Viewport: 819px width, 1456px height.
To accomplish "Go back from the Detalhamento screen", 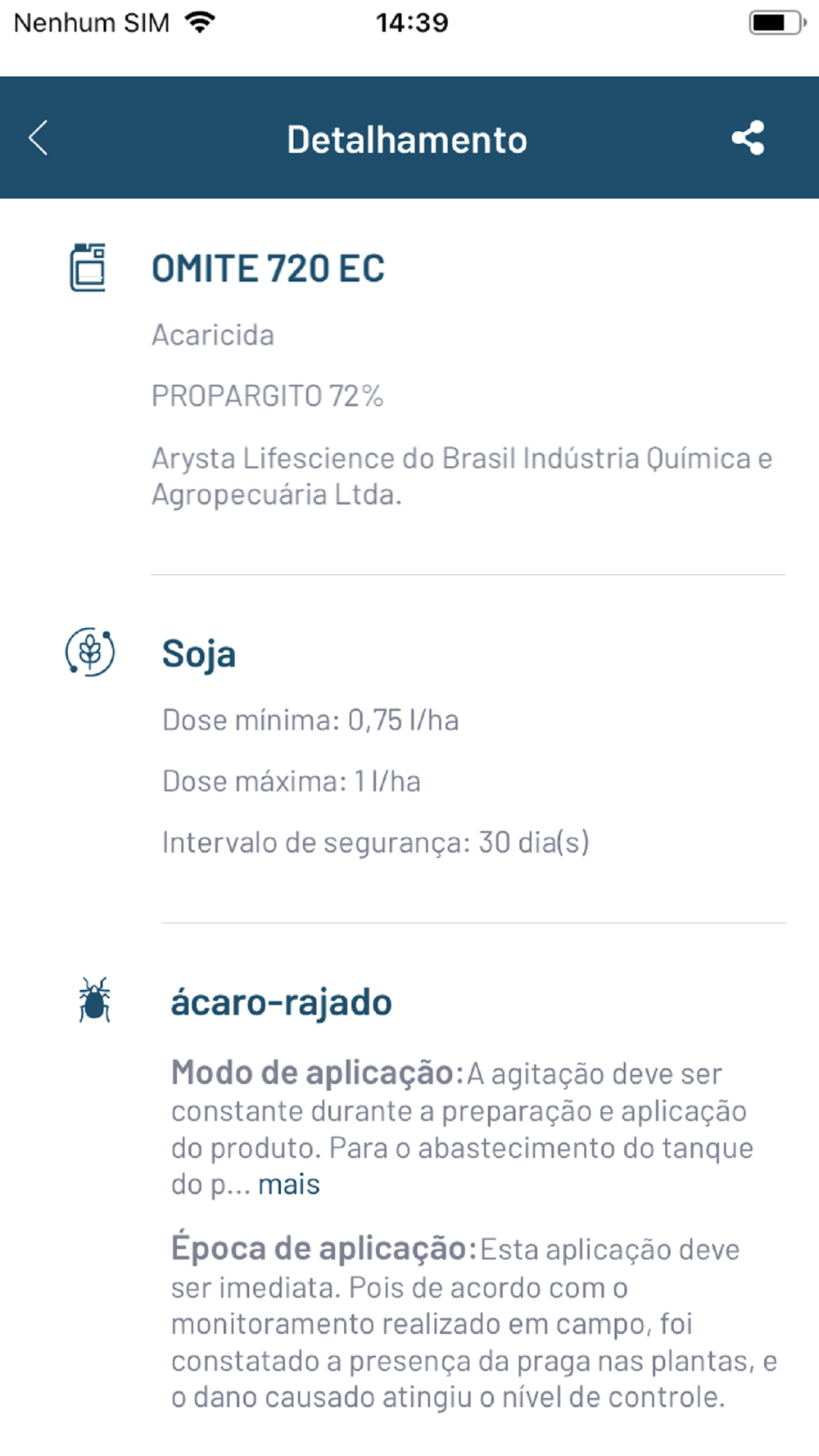I will [38, 138].
